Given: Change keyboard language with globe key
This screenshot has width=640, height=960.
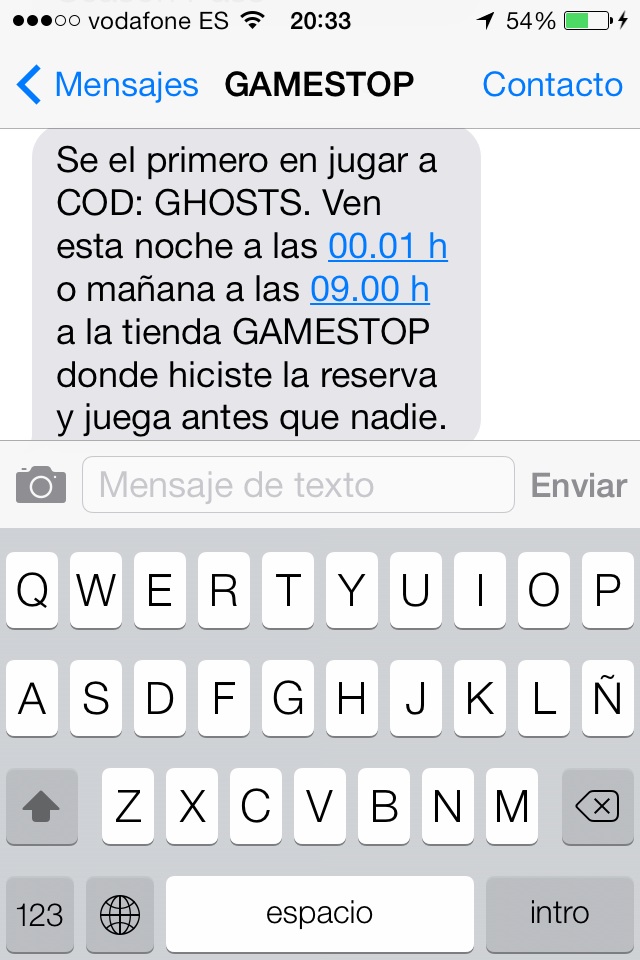Looking at the screenshot, I should click(120, 914).
